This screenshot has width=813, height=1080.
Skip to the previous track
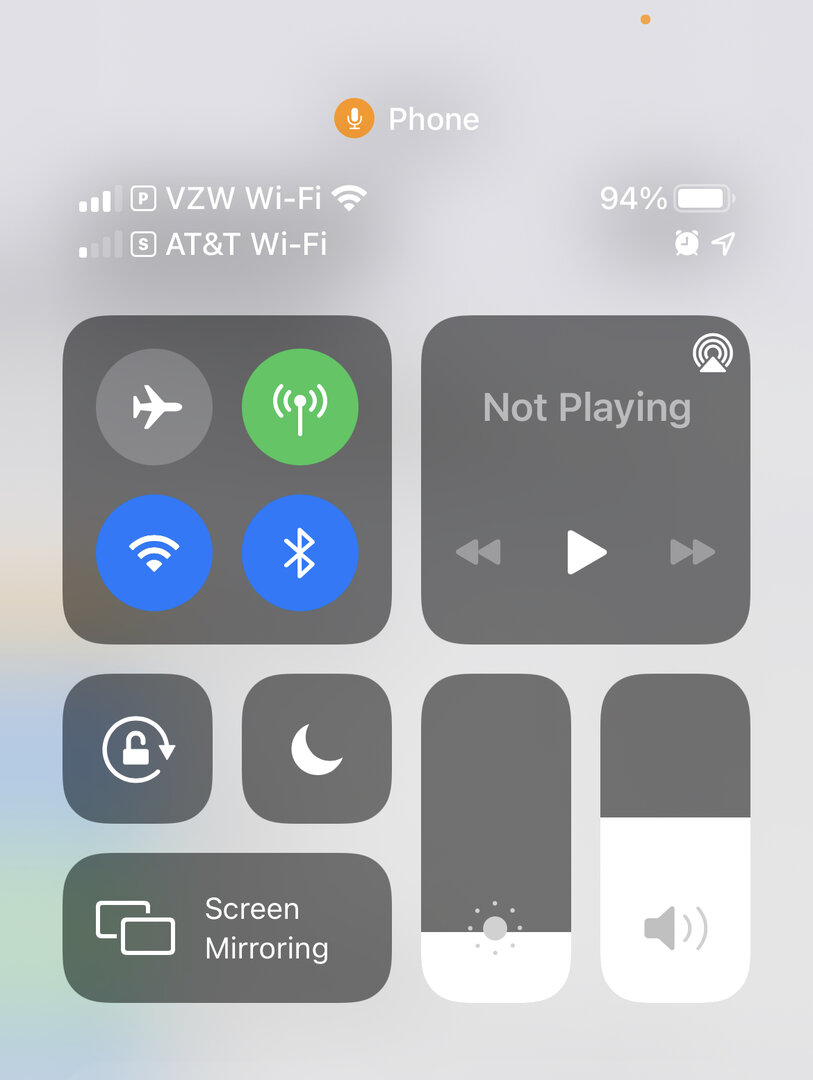tap(478, 552)
